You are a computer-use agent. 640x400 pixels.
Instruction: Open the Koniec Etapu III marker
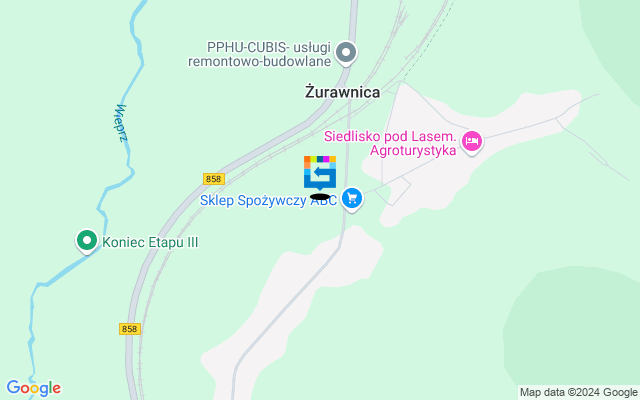(x=86, y=240)
